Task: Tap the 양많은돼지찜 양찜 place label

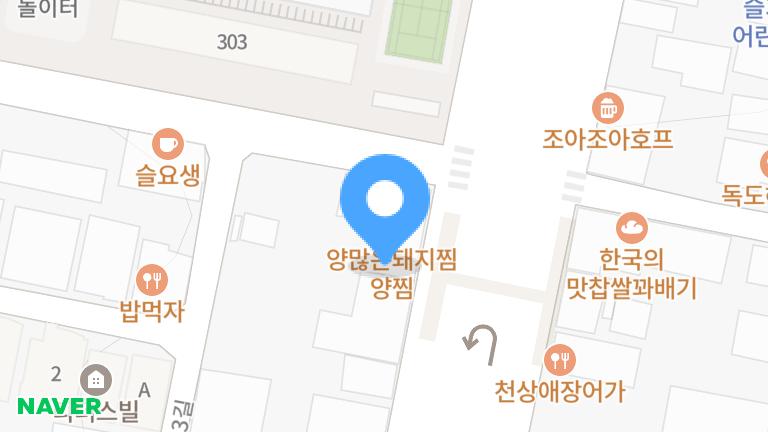Action: point(392,273)
